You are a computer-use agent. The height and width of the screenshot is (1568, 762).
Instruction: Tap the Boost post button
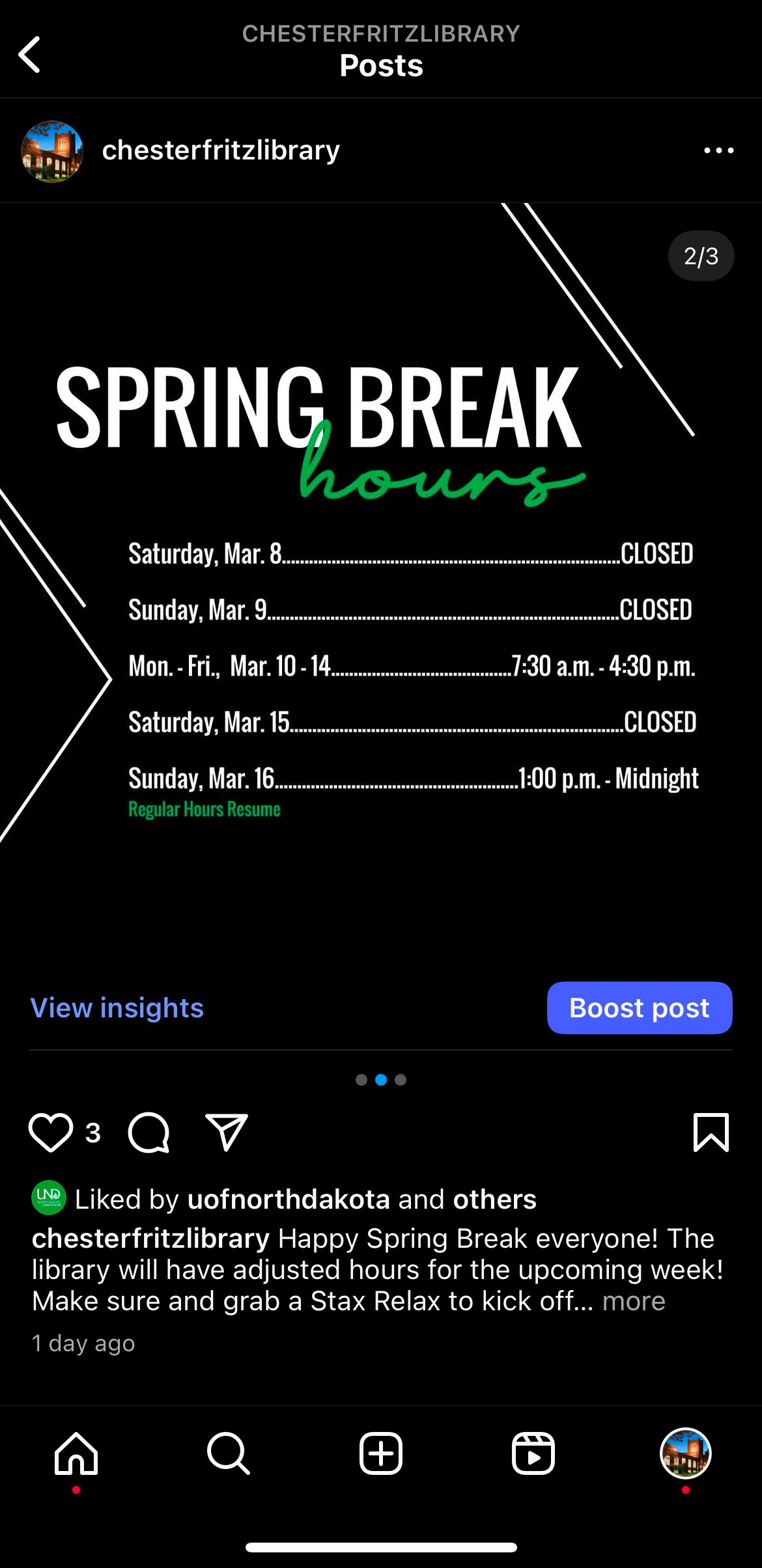(640, 1008)
